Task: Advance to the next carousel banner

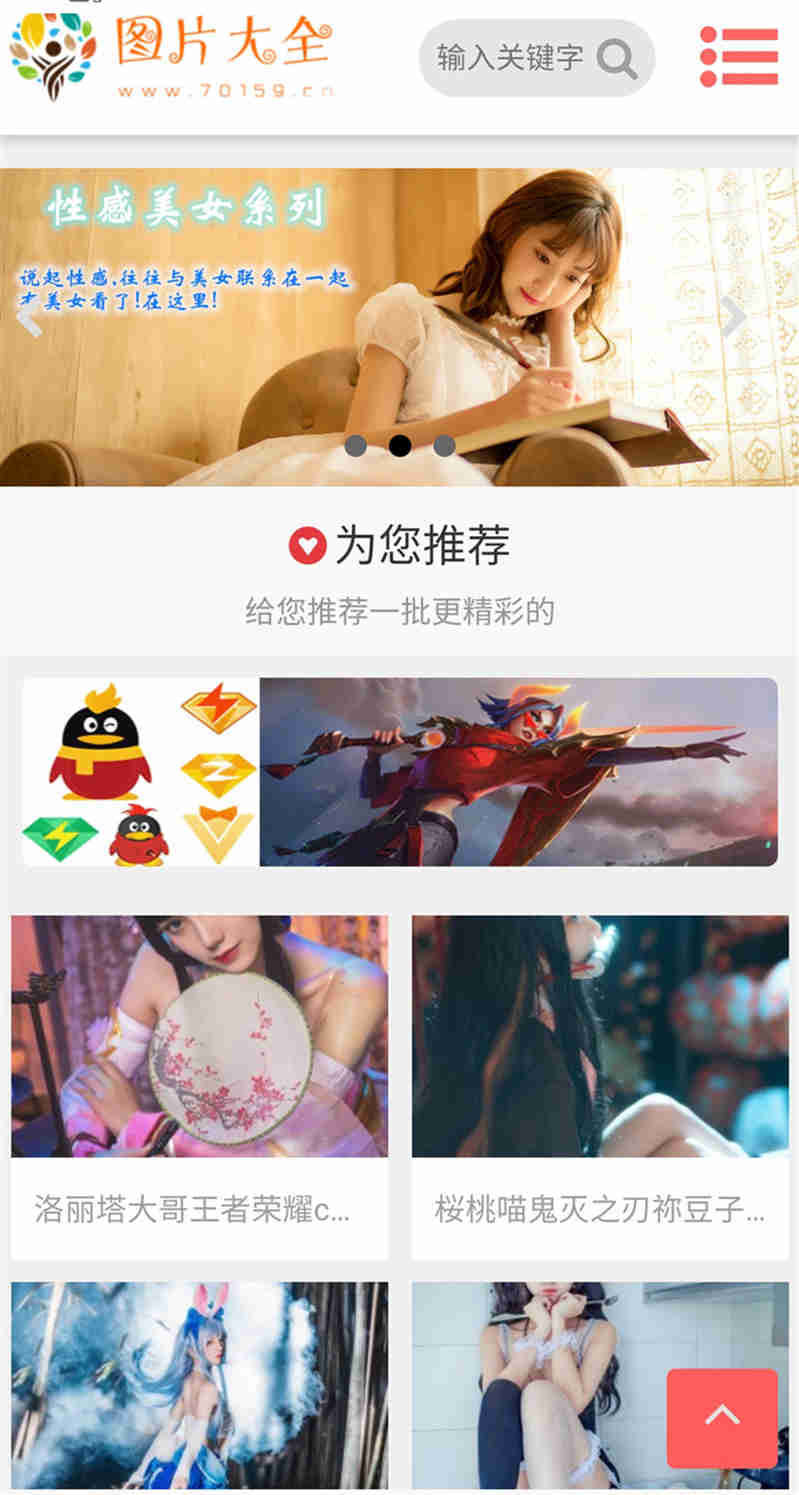Action: click(733, 317)
